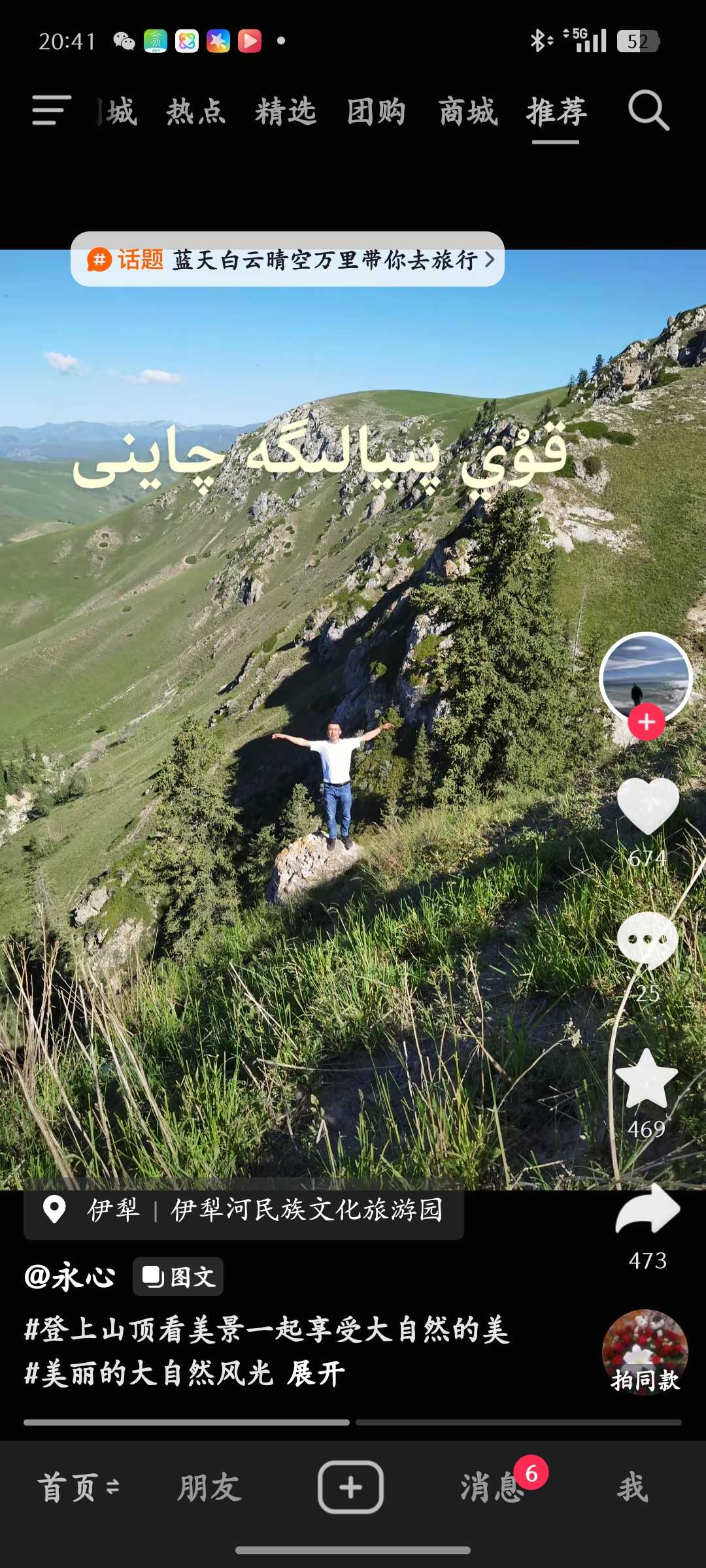The width and height of the screenshot is (706, 1568).
Task: Open the side drawer menu
Action: (x=51, y=110)
